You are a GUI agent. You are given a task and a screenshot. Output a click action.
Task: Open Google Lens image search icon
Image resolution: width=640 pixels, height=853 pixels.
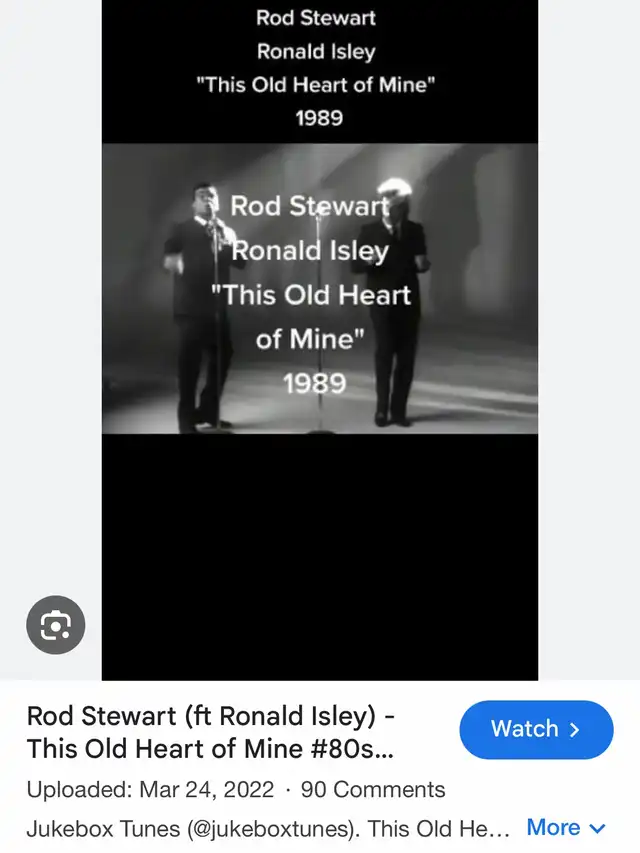[x=56, y=625]
